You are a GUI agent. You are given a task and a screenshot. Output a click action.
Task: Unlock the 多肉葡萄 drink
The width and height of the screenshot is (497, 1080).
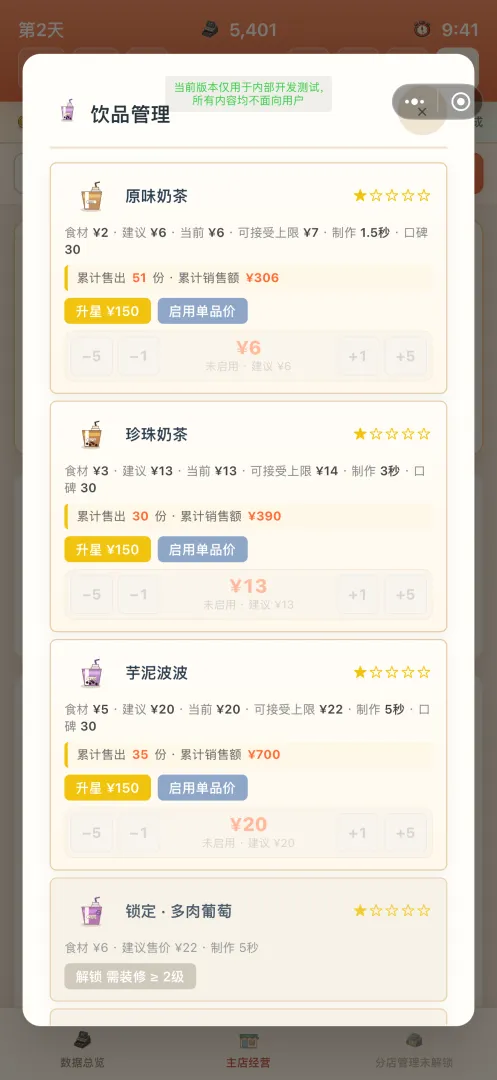point(130,976)
